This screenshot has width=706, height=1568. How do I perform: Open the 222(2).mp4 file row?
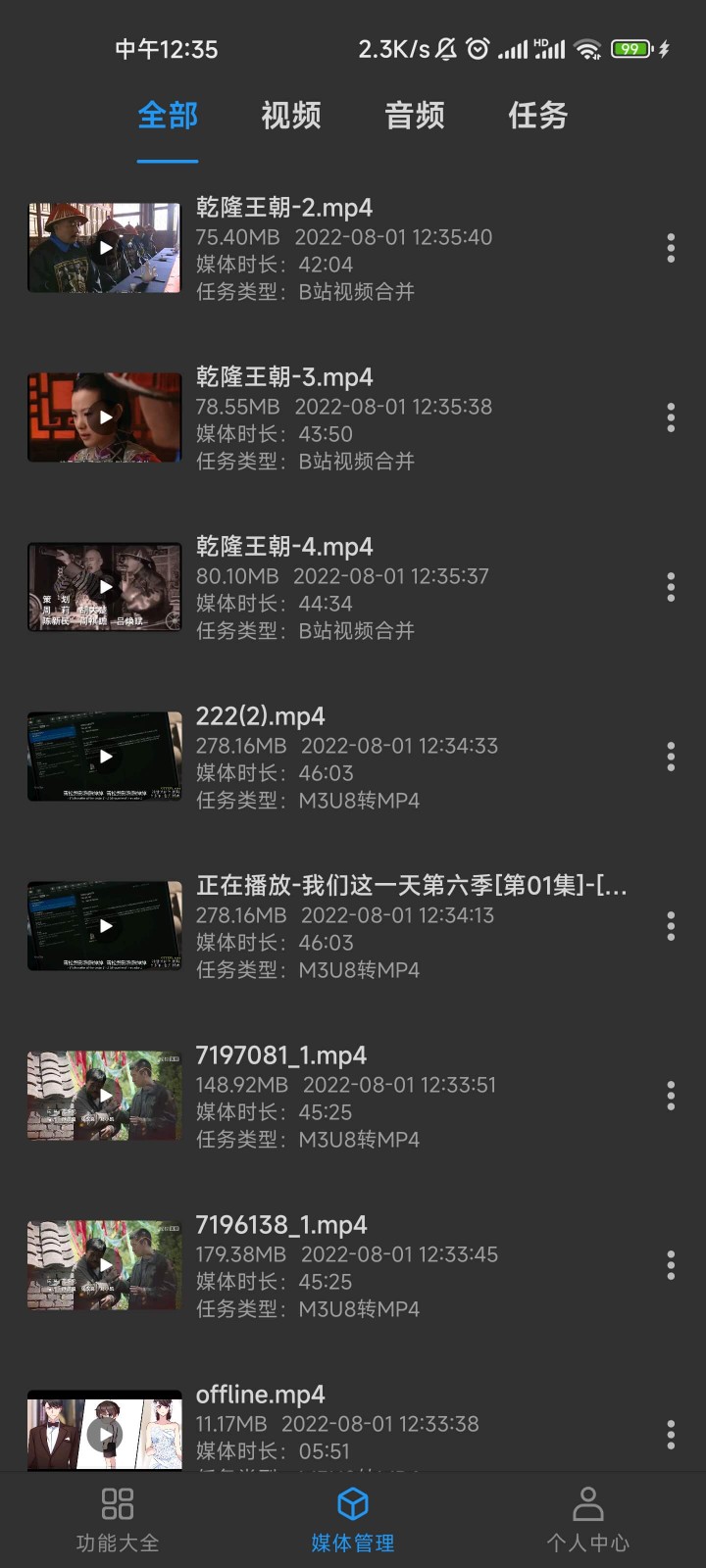392,757
